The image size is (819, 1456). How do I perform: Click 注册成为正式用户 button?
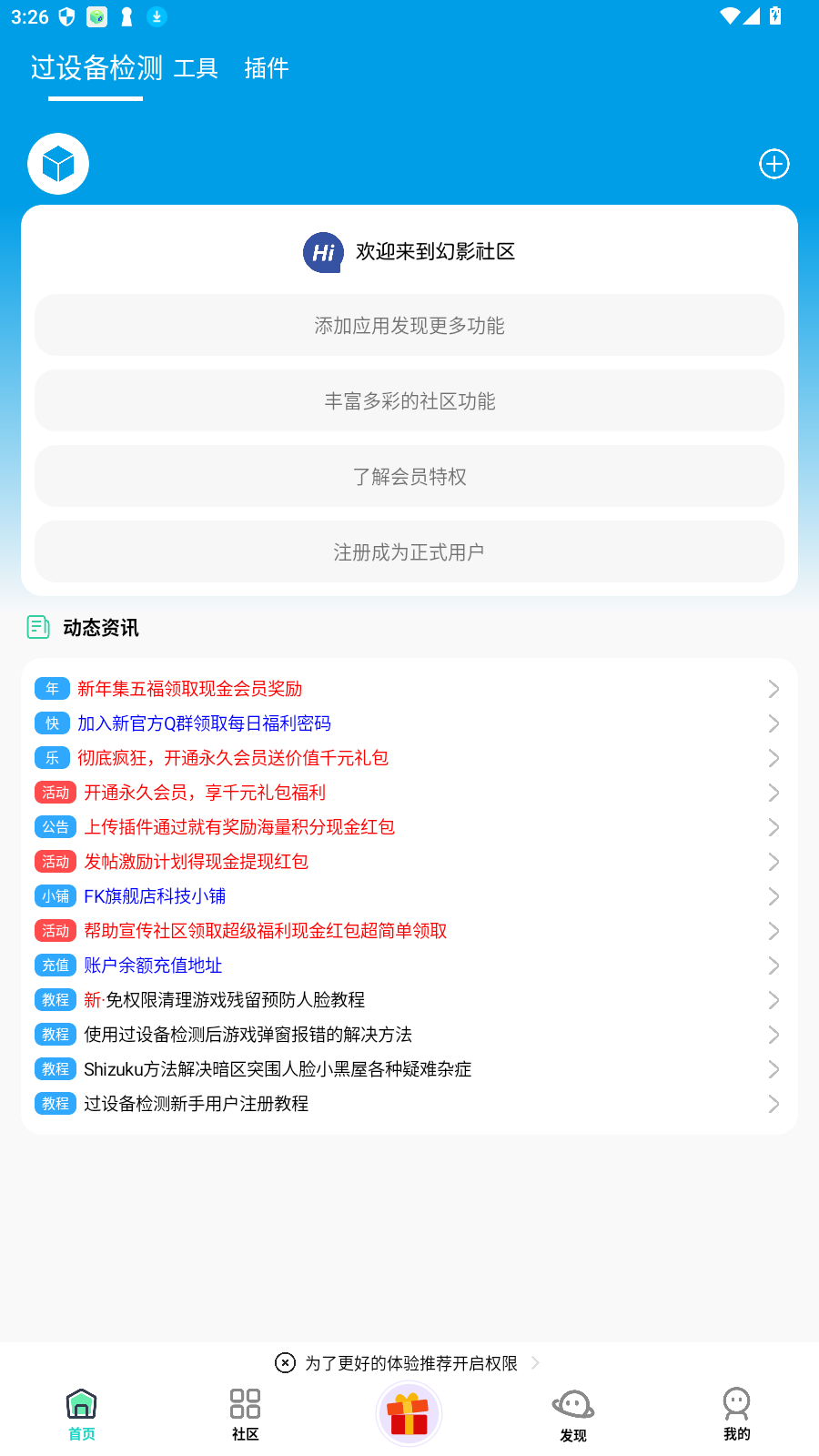pos(409,551)
